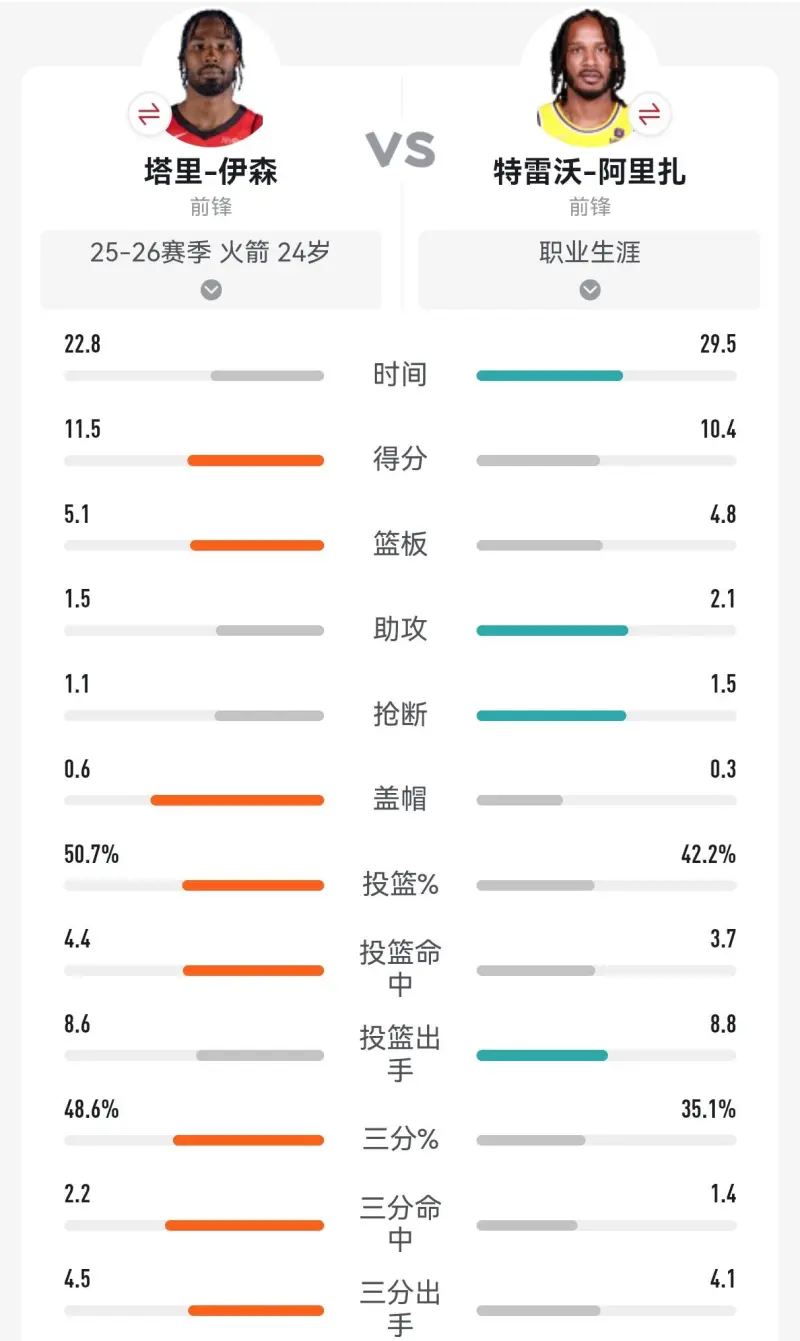Screen dimensions: 800x1341
Task: Swap out player 特雷沃-阿里扎
Action: pos(649,115)
